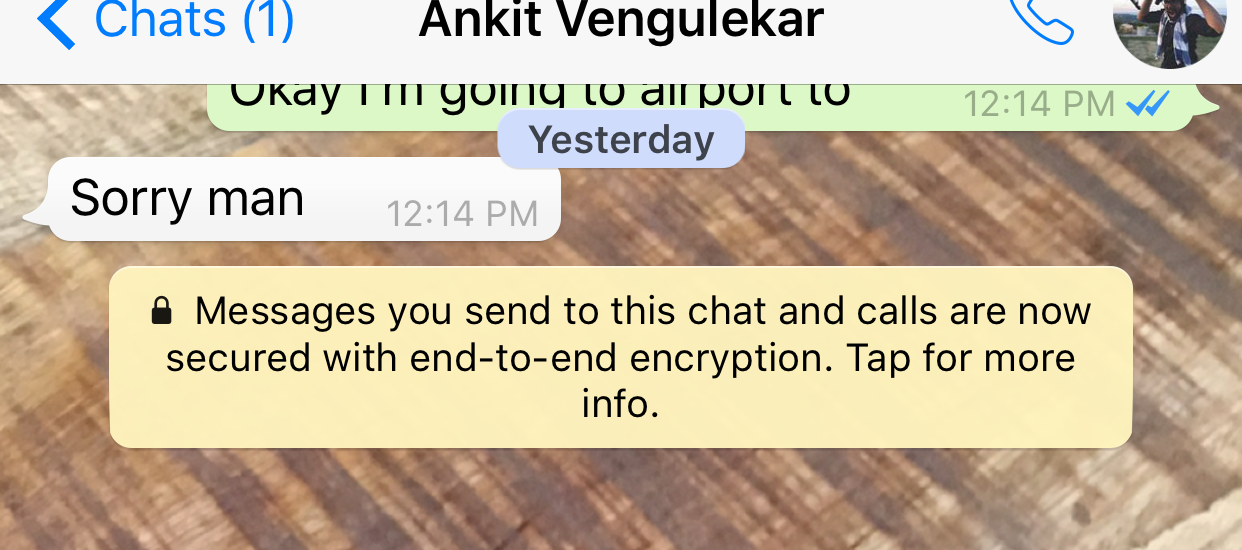Start a voice call with Ankit
Image resolution: width=1242 pixels, height=550 pixels.
[1042, 20]
